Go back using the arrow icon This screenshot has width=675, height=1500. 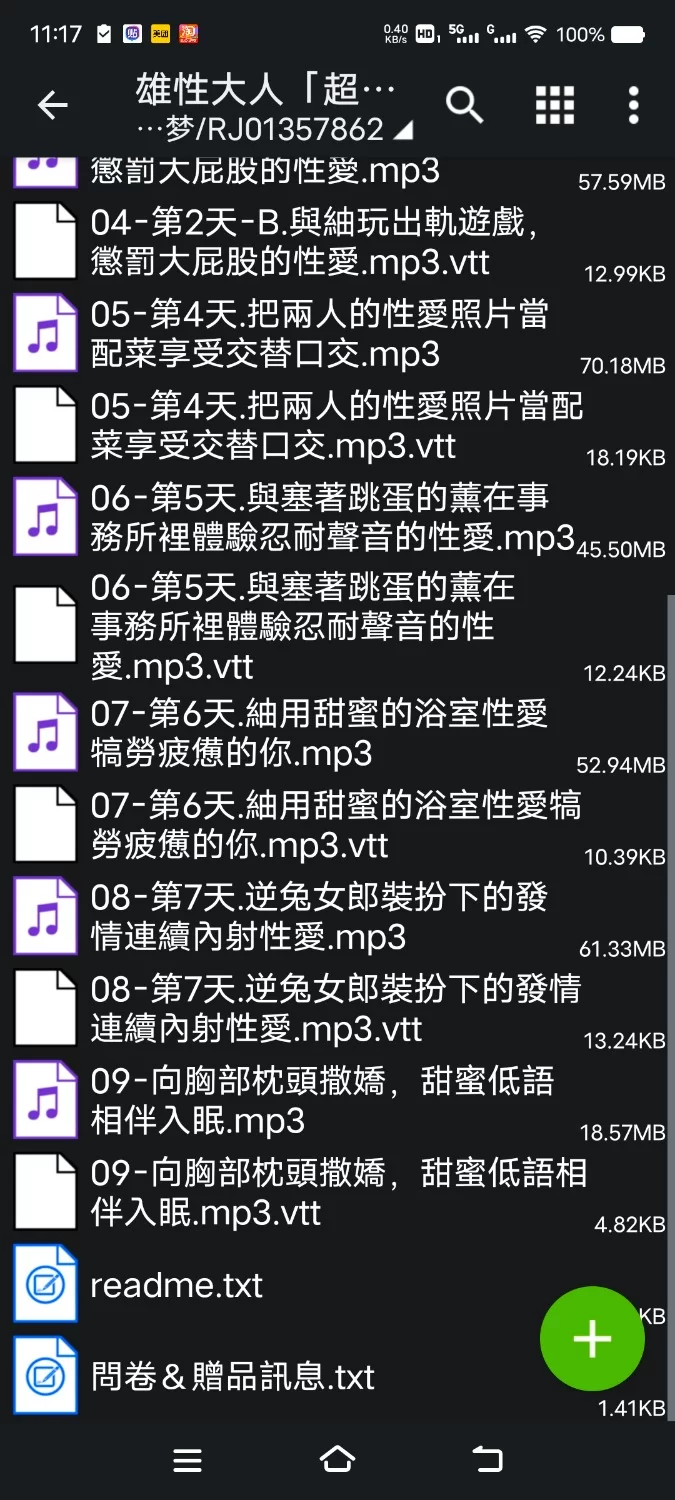pos(52,104)
